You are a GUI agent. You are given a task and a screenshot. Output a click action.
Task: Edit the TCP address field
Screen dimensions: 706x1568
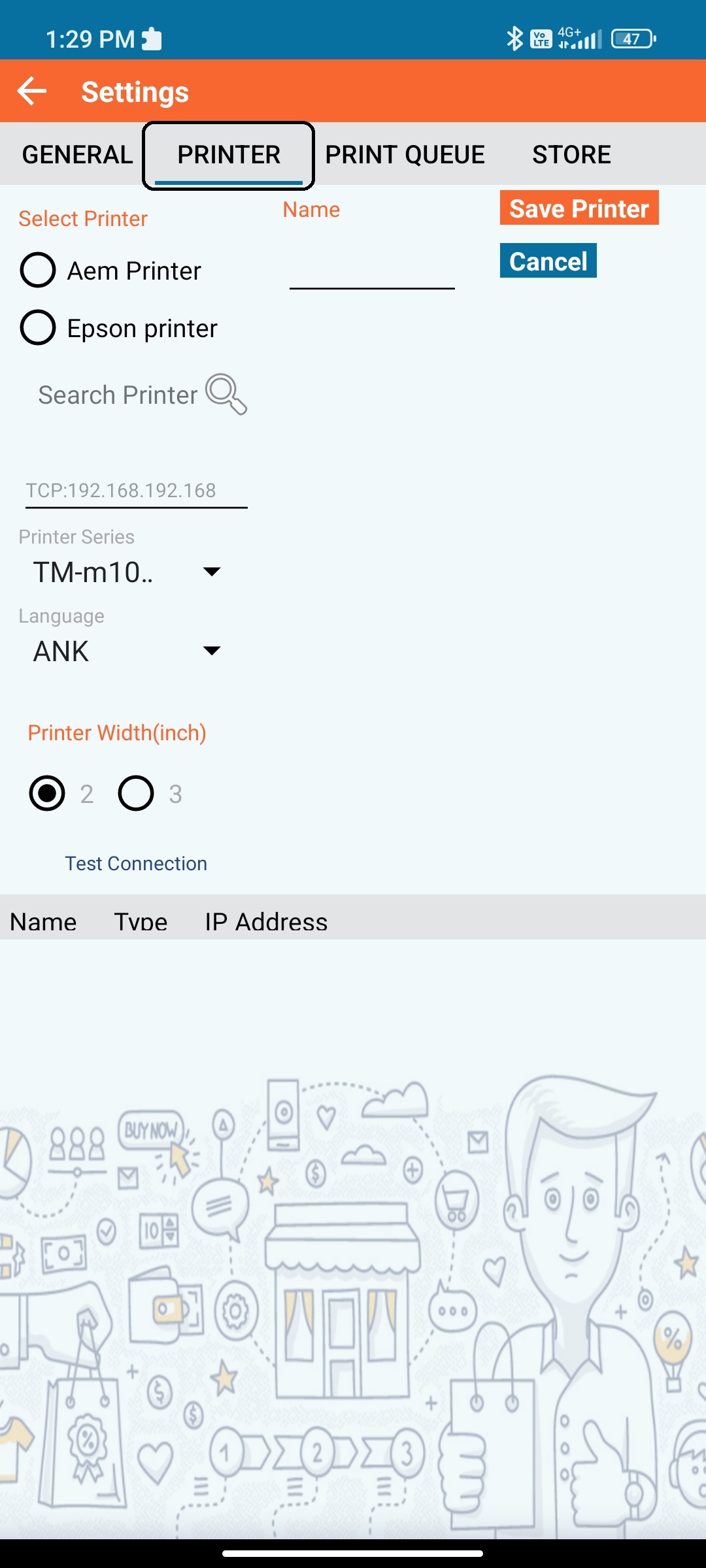pyautogui.click(x=136, y=491)
